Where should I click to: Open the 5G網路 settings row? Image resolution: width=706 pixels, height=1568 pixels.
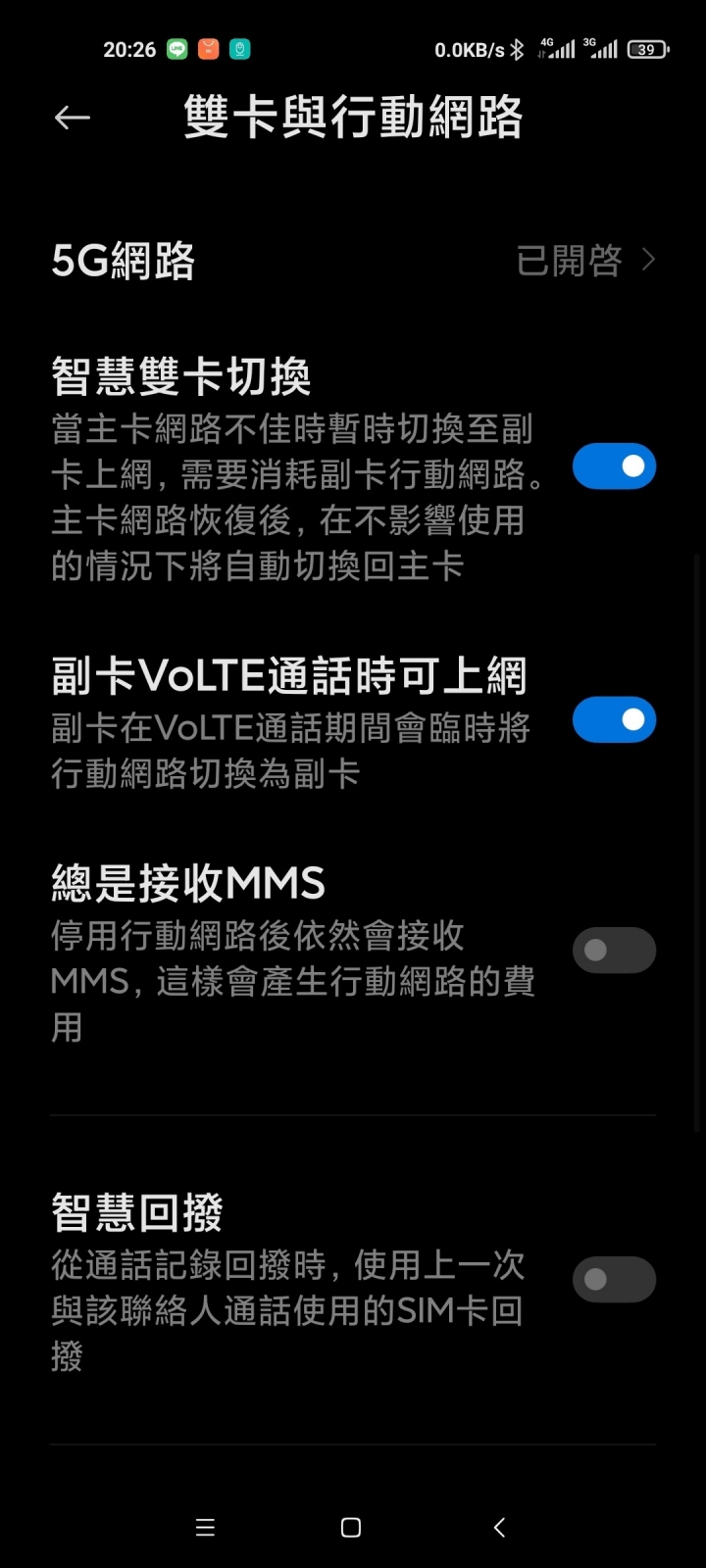point(353,261)
